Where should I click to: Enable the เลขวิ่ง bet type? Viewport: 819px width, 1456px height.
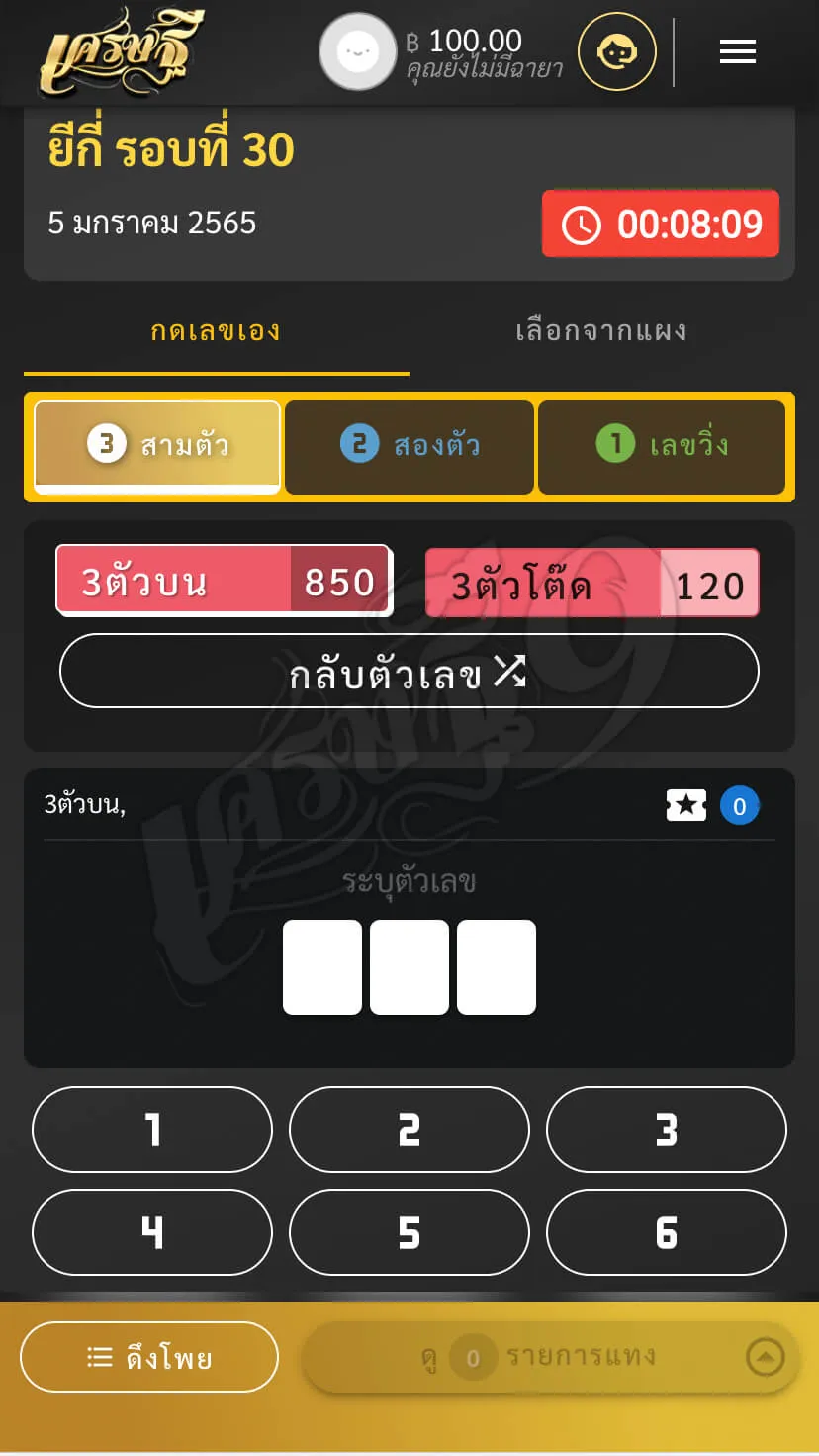[662, 446]
